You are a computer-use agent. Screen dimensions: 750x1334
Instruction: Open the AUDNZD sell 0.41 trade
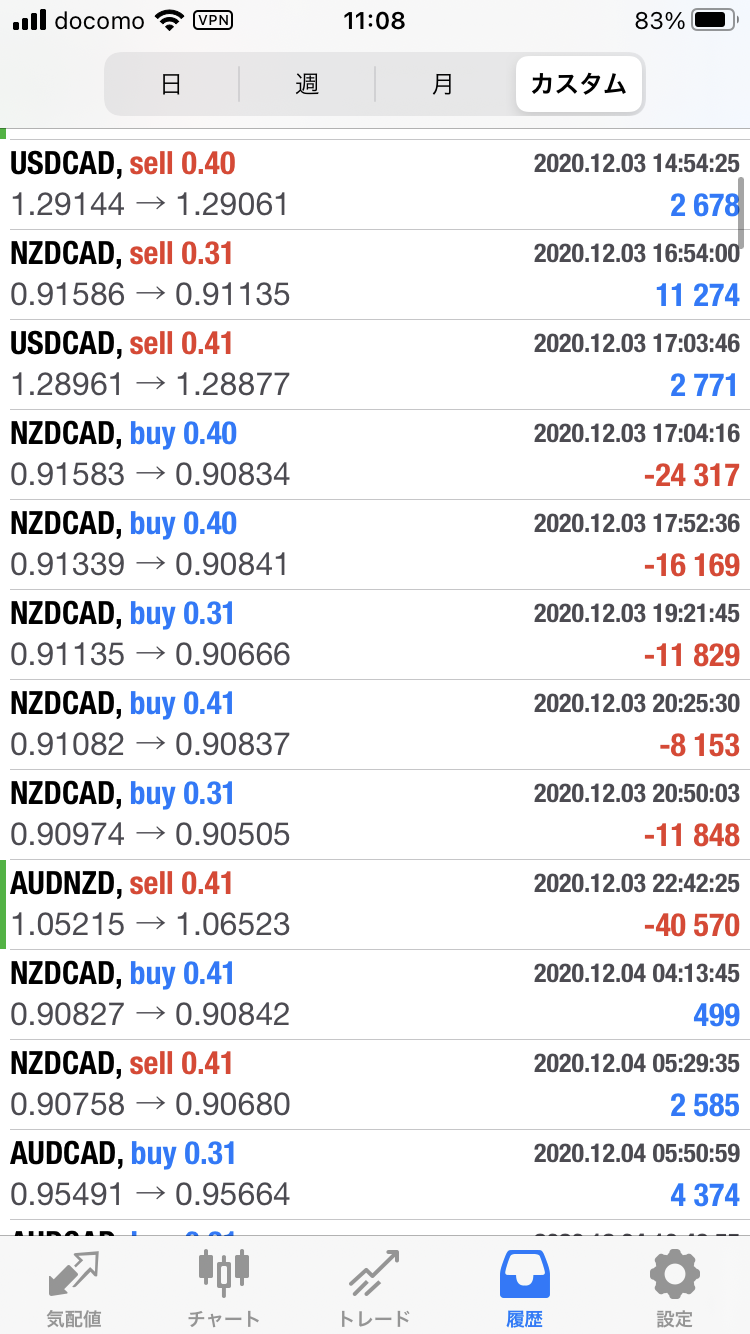[x=375, y=905]
